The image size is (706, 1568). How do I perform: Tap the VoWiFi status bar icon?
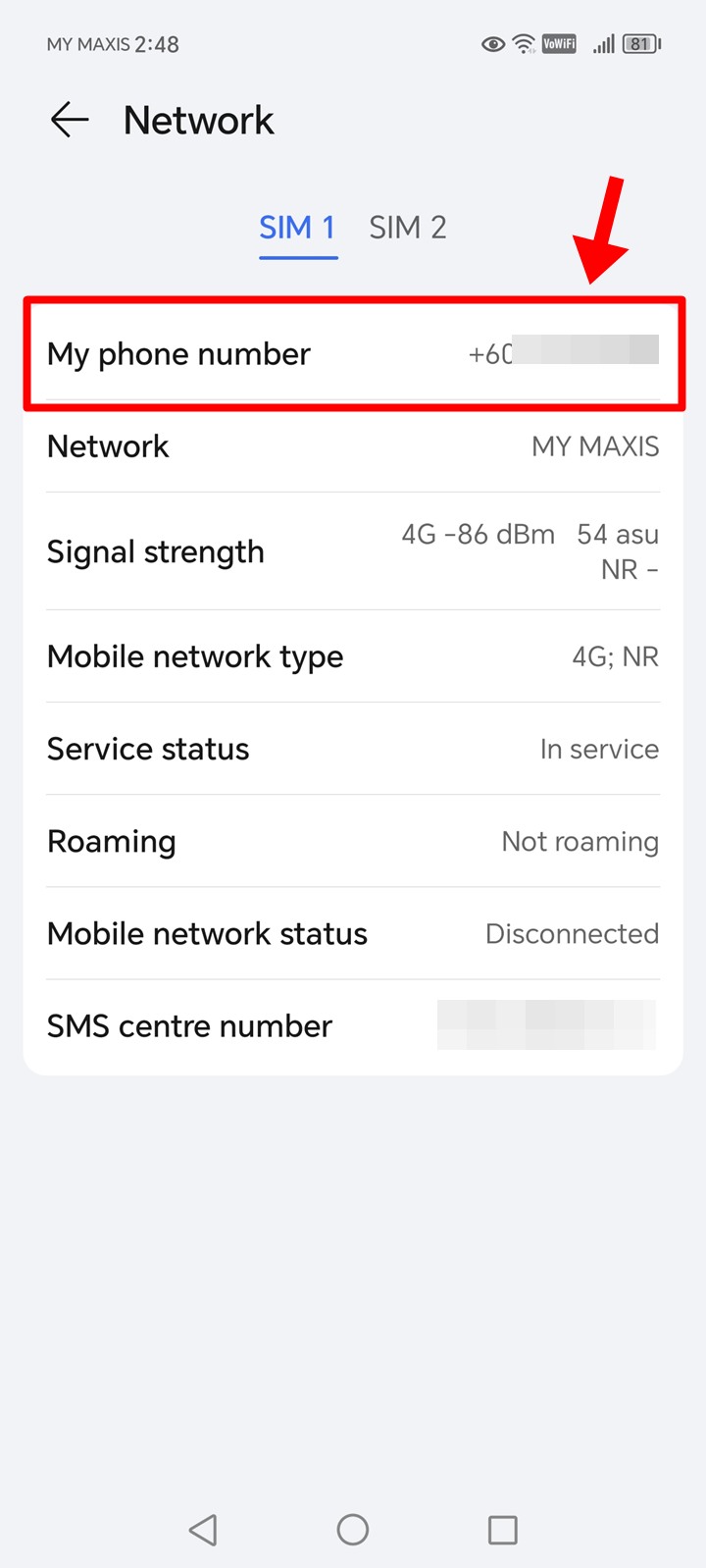[558, 44]
